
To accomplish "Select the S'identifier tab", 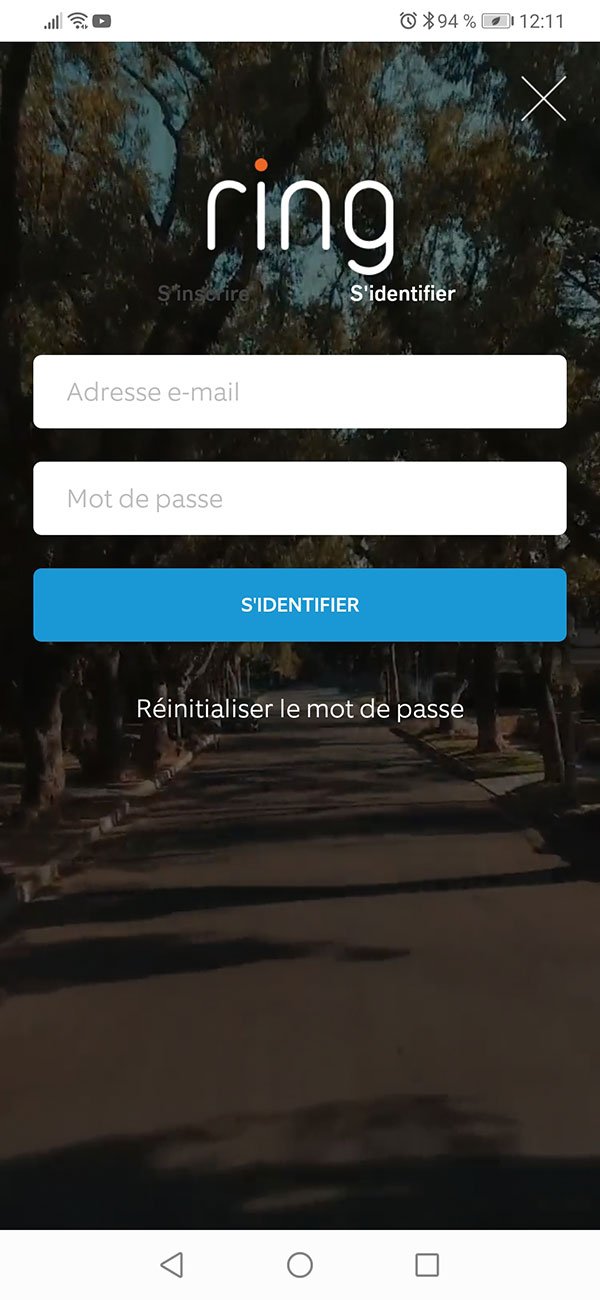I will click(x=402, y=294).
